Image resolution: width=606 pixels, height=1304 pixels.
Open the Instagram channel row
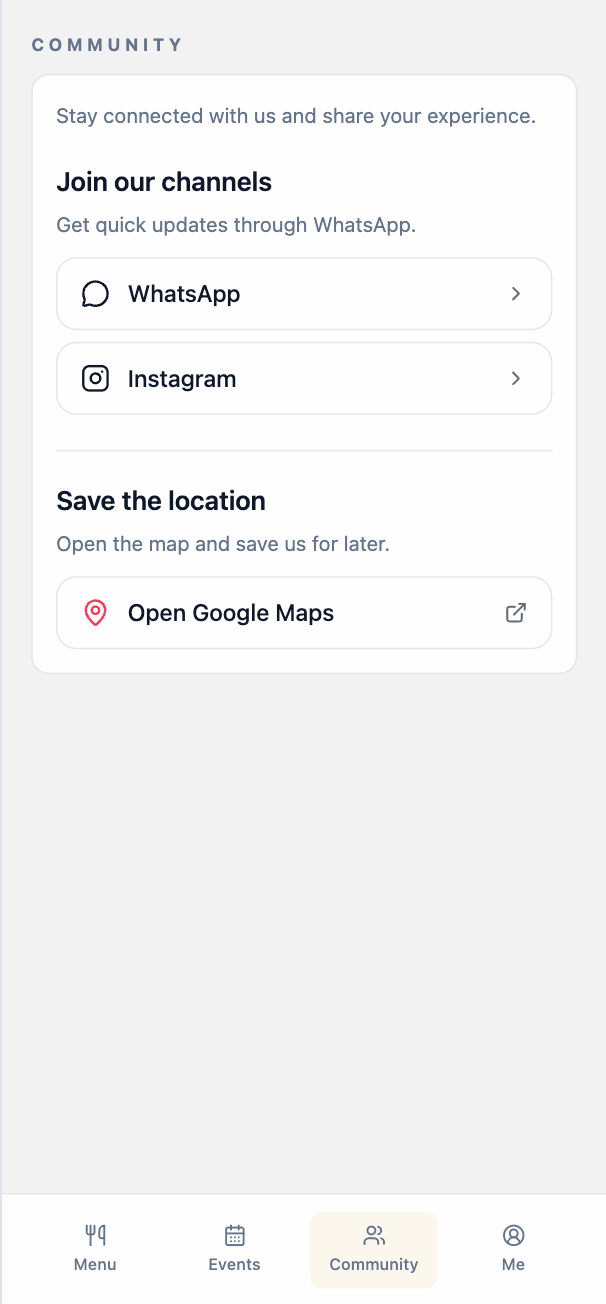pos(303,379)
